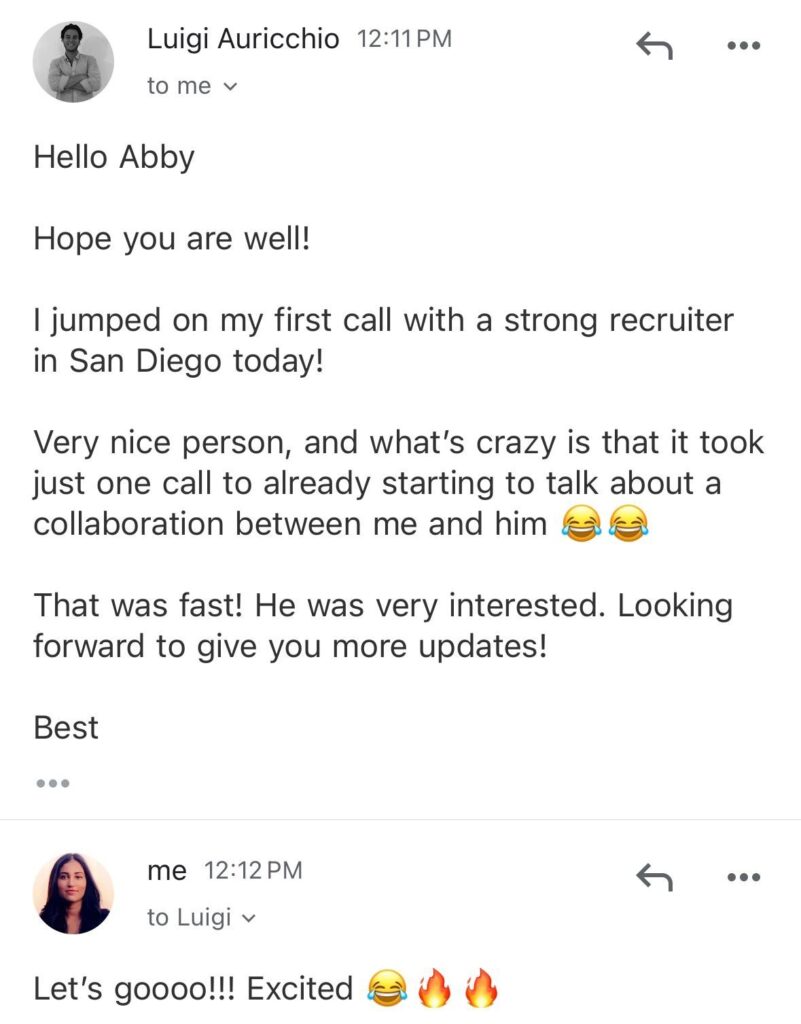Screen dimensions: 801x1024
Task: Show trimmed content below "Best"
Action: (x=52, y=783)
